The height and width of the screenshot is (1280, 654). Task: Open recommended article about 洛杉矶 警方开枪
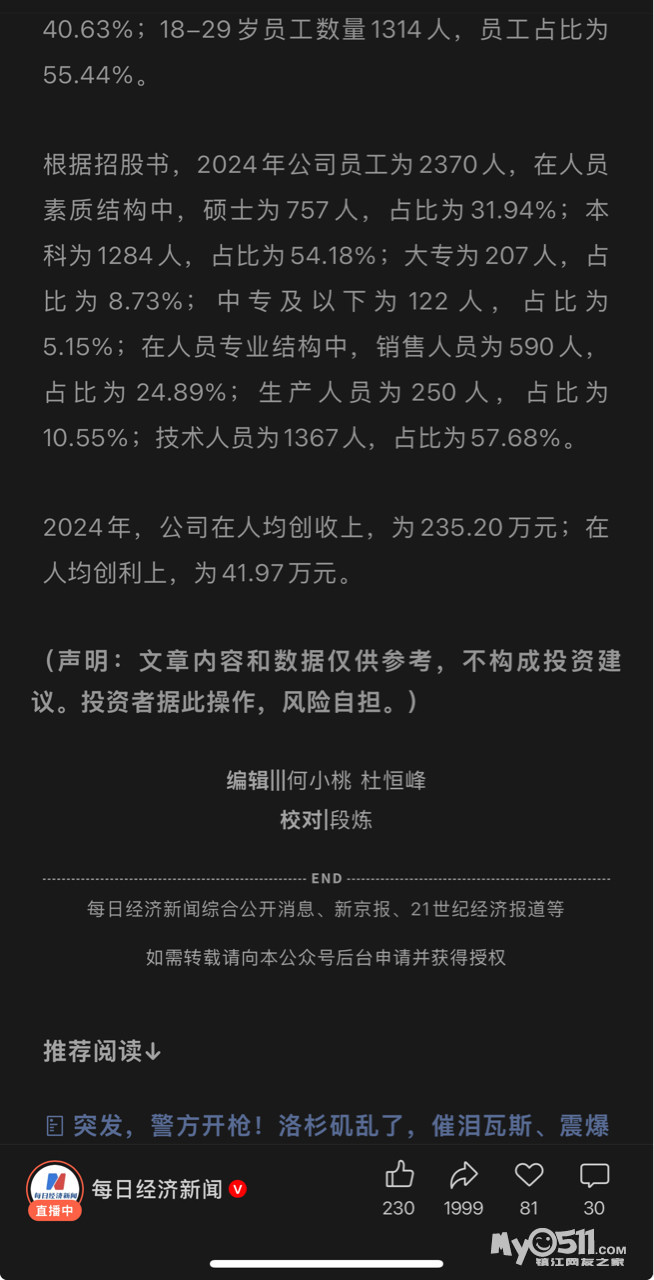point(340,1126)
